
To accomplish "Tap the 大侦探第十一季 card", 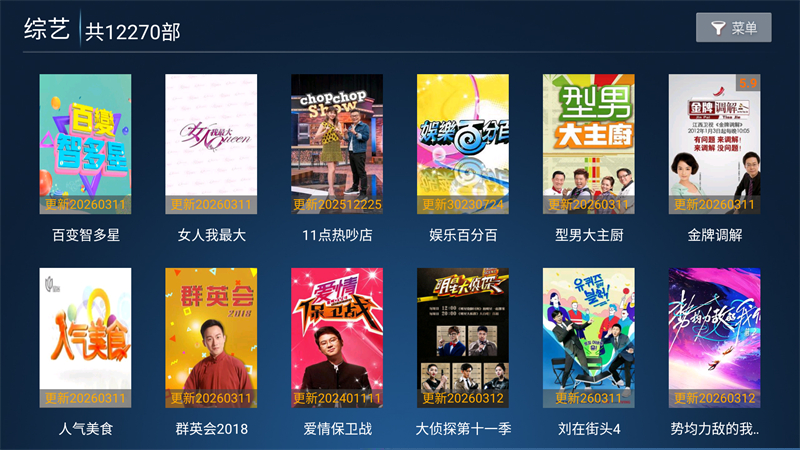I will click(x=463, y=338).
